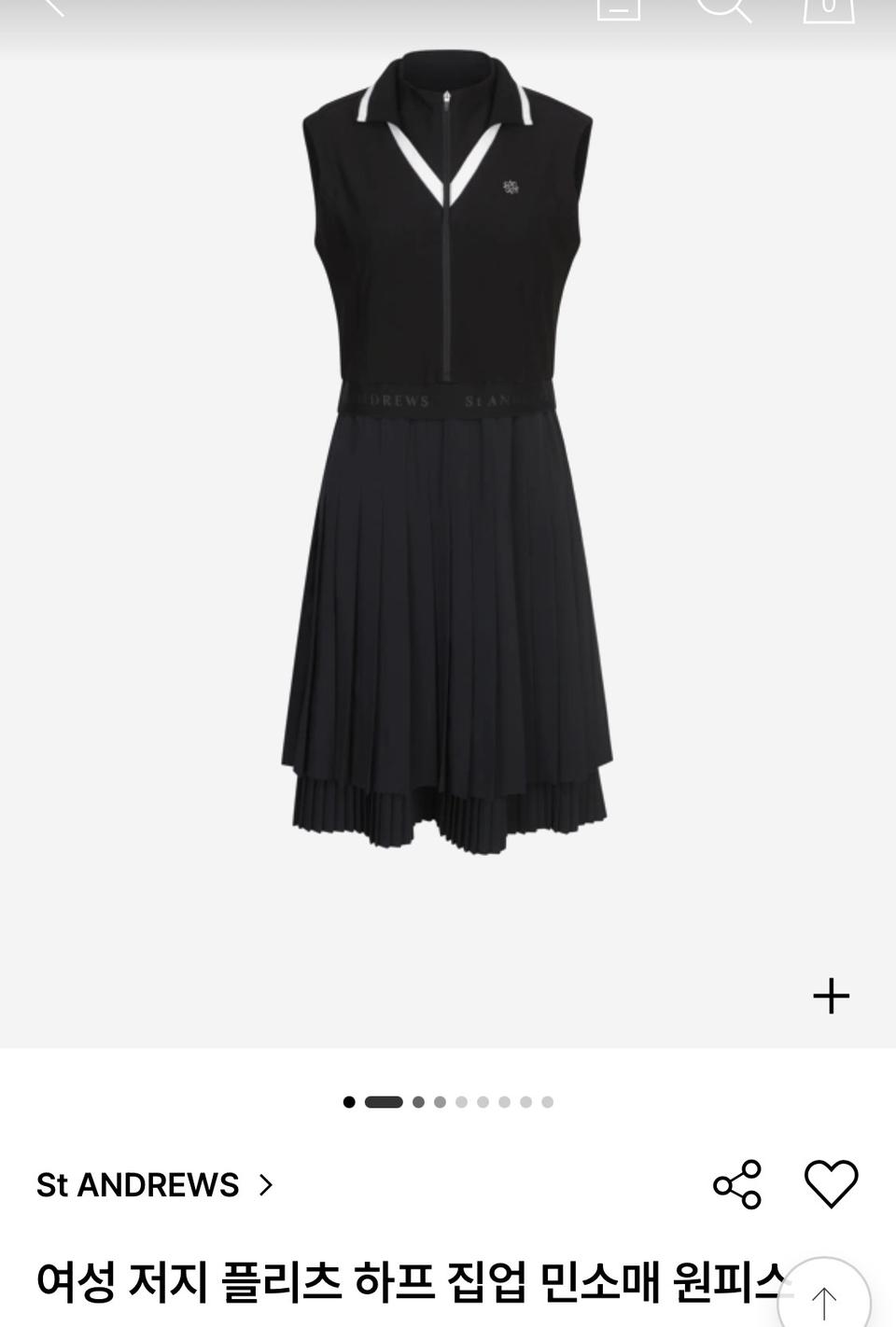Open the St ANDREWS brand page
896x1327 pixels.
[155, 1185]
